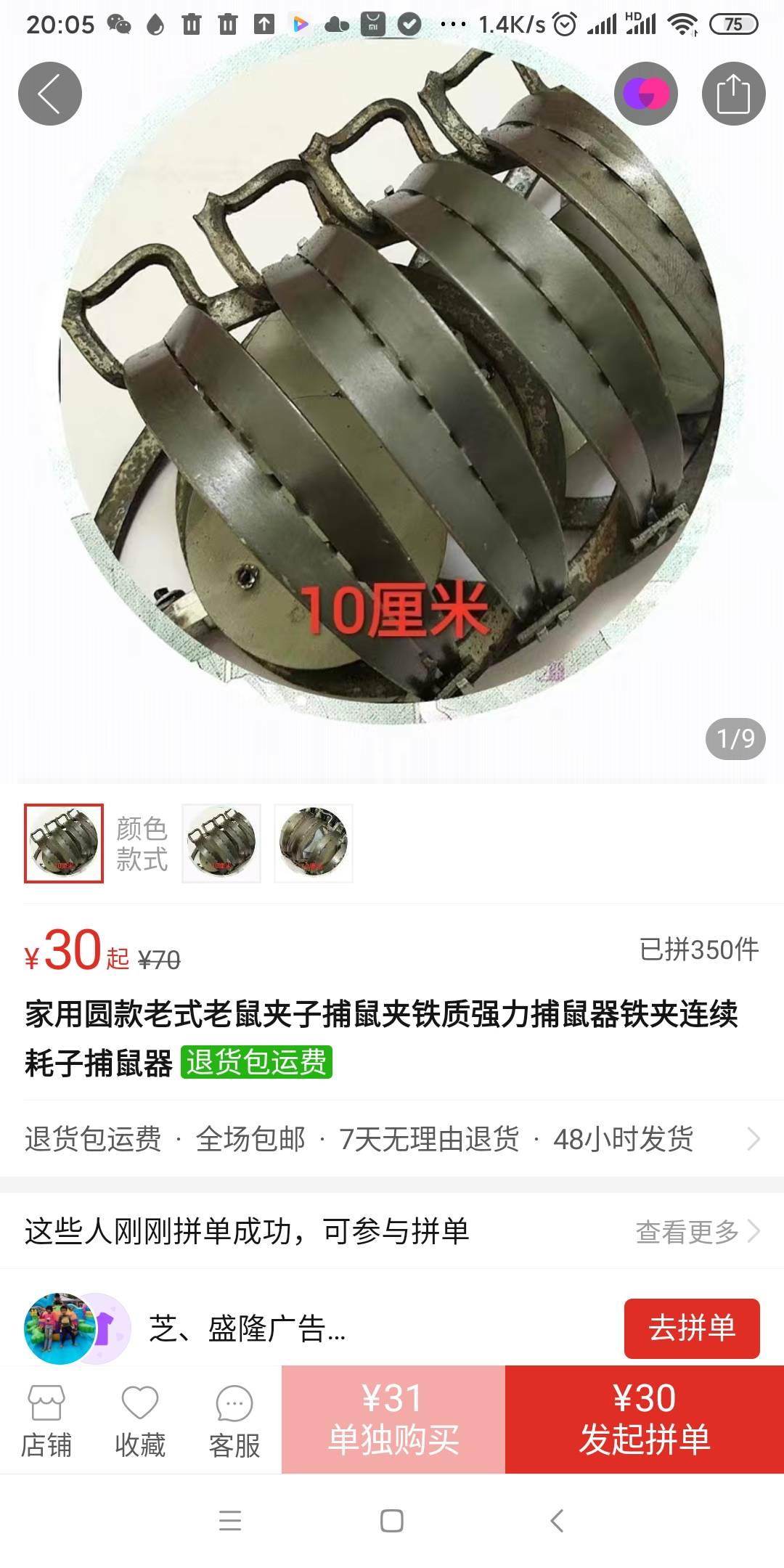Open recent apps from the navigation bar
The image size is (784, 1568).
(x=230, y=1521)
